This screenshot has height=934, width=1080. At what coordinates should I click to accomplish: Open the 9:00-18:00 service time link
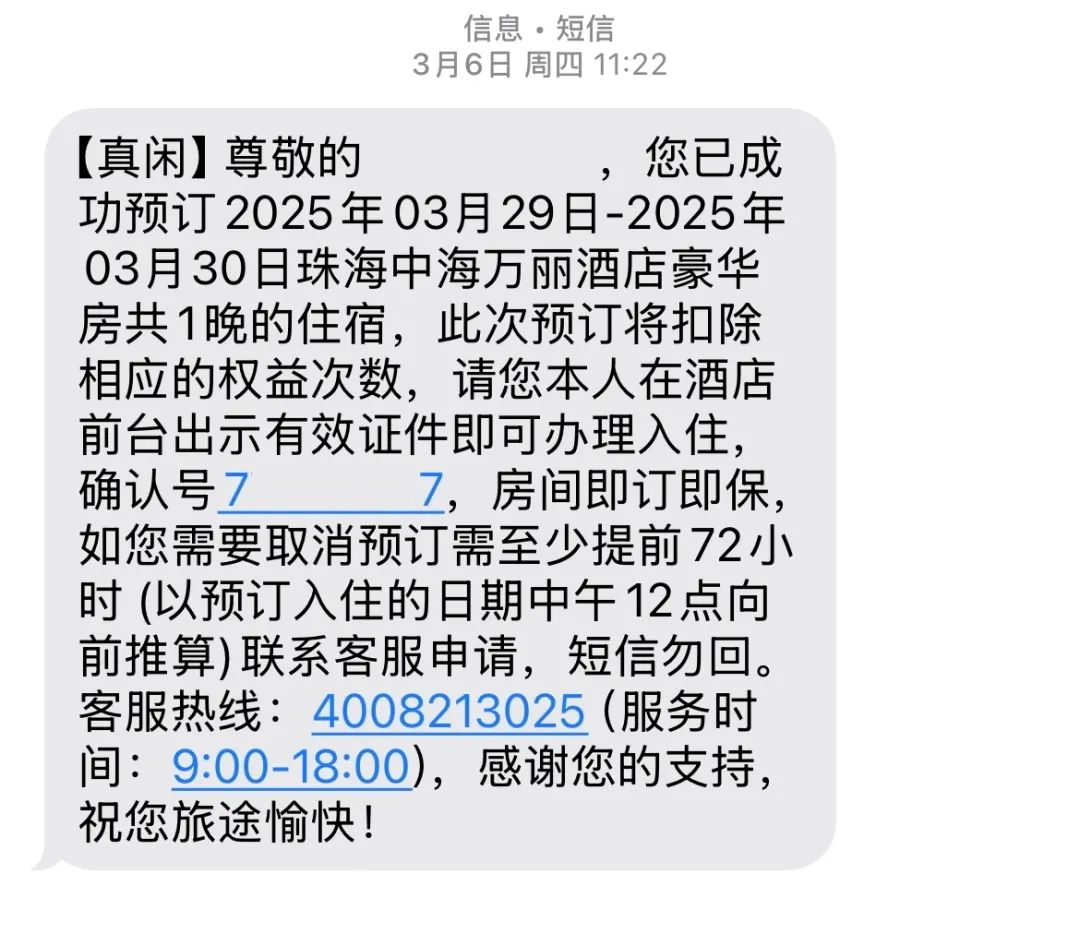(291, 768)
